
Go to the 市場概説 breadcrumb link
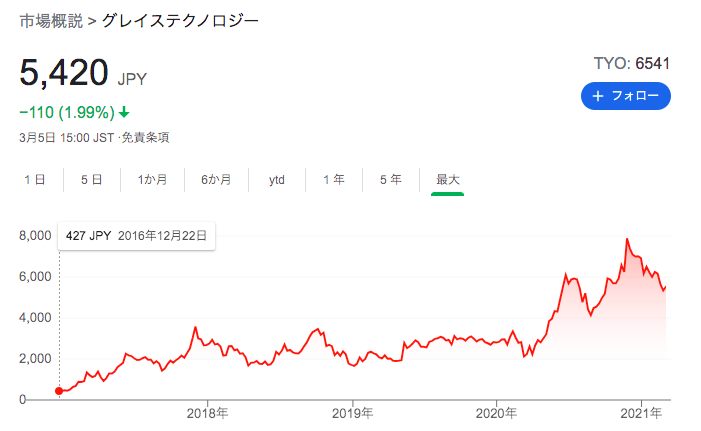tap(51, 21)
